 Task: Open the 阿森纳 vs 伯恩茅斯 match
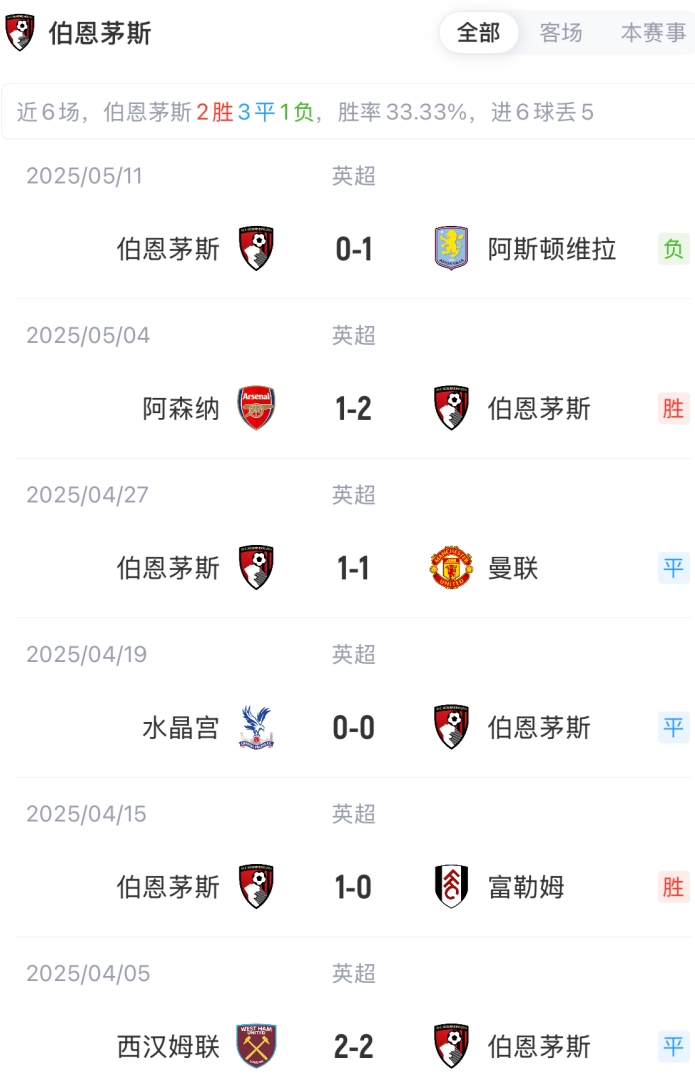(354, 408)
